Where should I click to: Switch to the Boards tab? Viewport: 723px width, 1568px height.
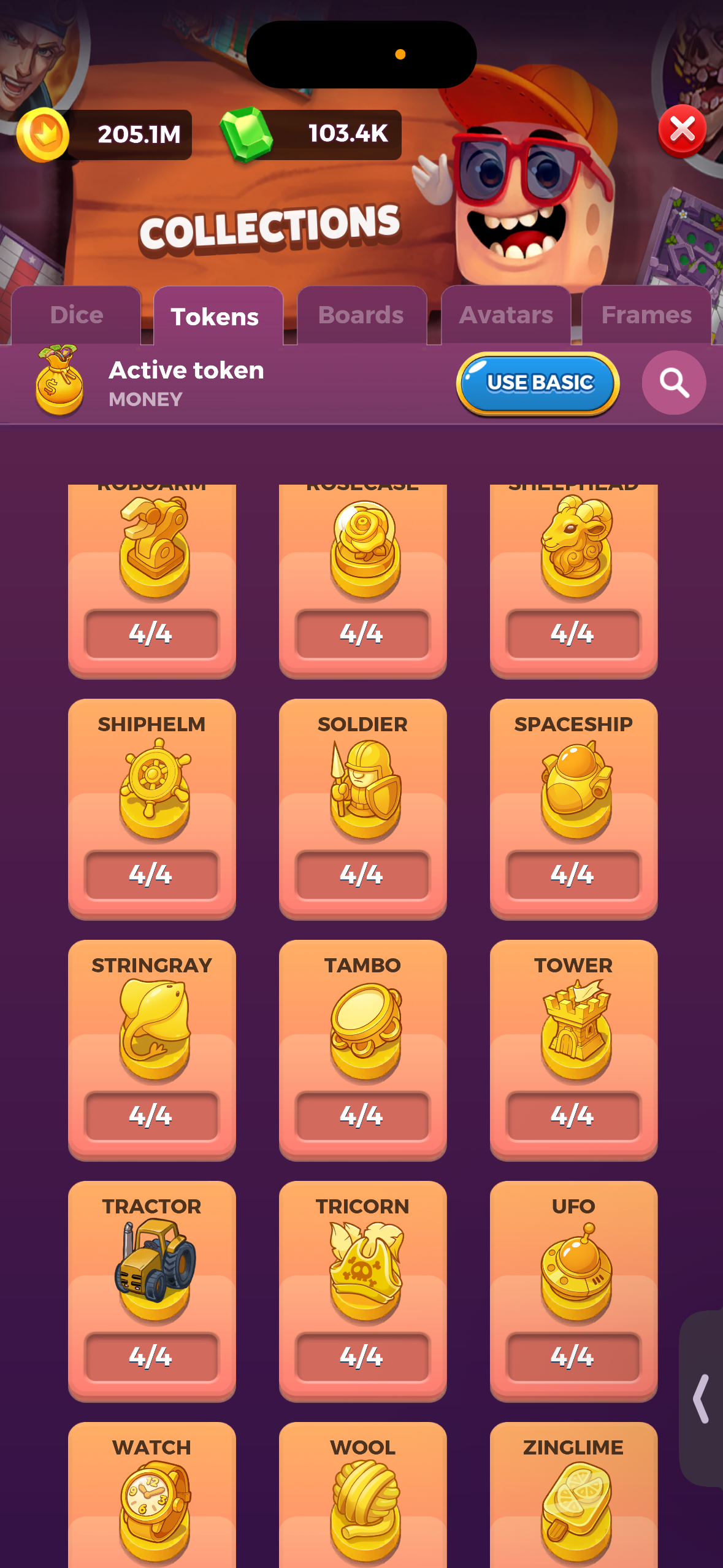(x=361, y=315)
